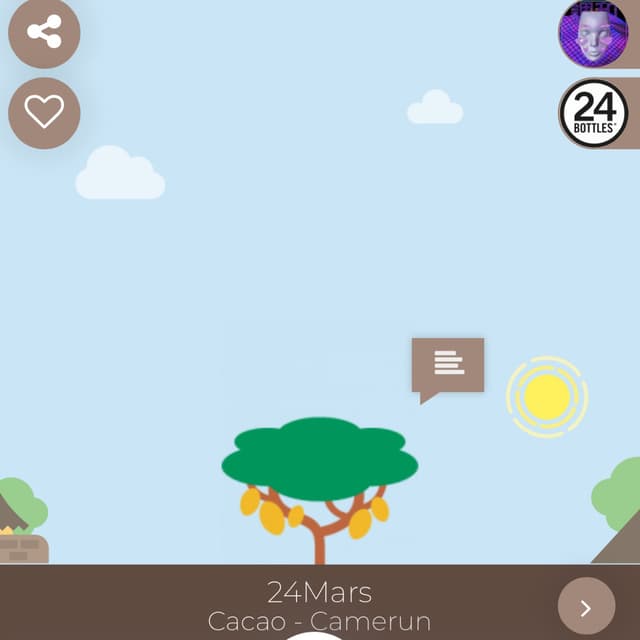Like this tree with the heart
The width and height of the screenshot is (640, 640).
click(x=44, y=112)
